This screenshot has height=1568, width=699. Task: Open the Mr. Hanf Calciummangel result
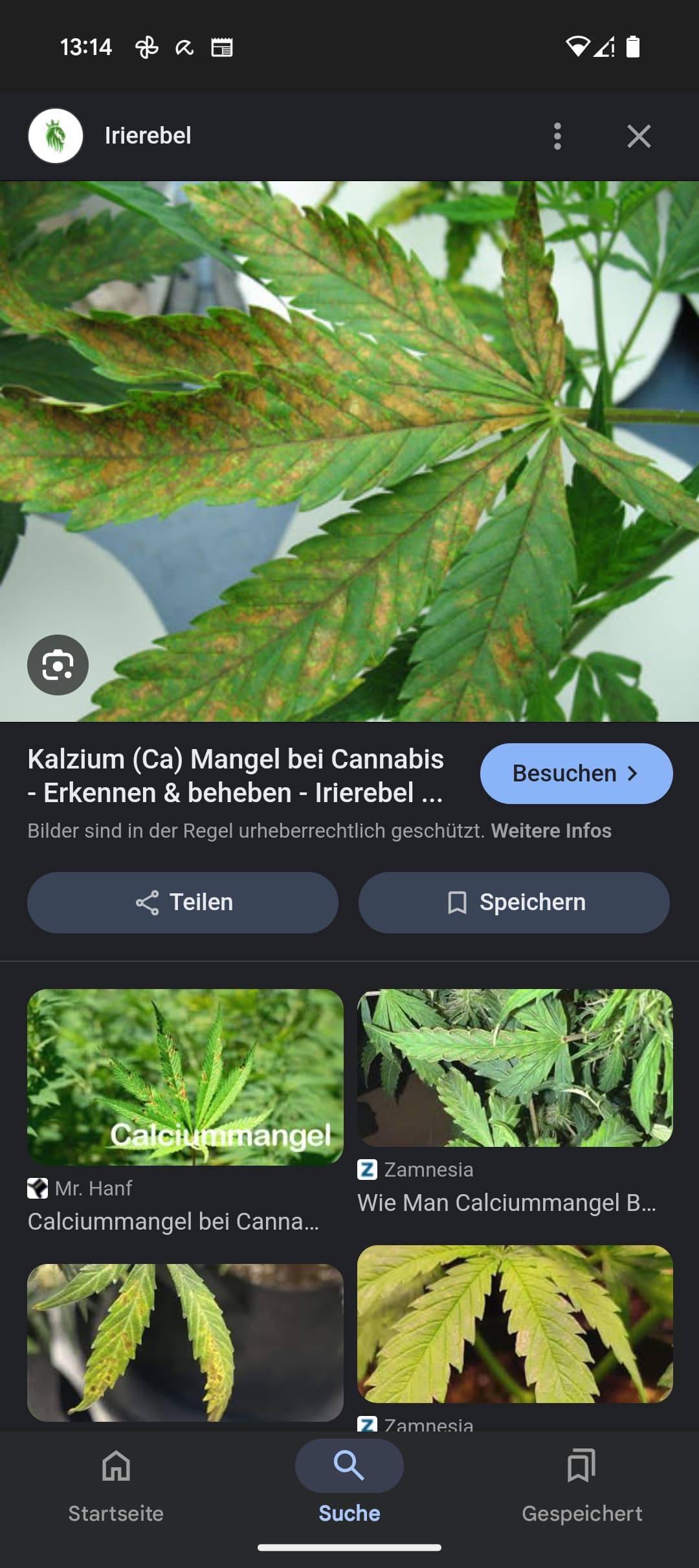pos(185,1111)
